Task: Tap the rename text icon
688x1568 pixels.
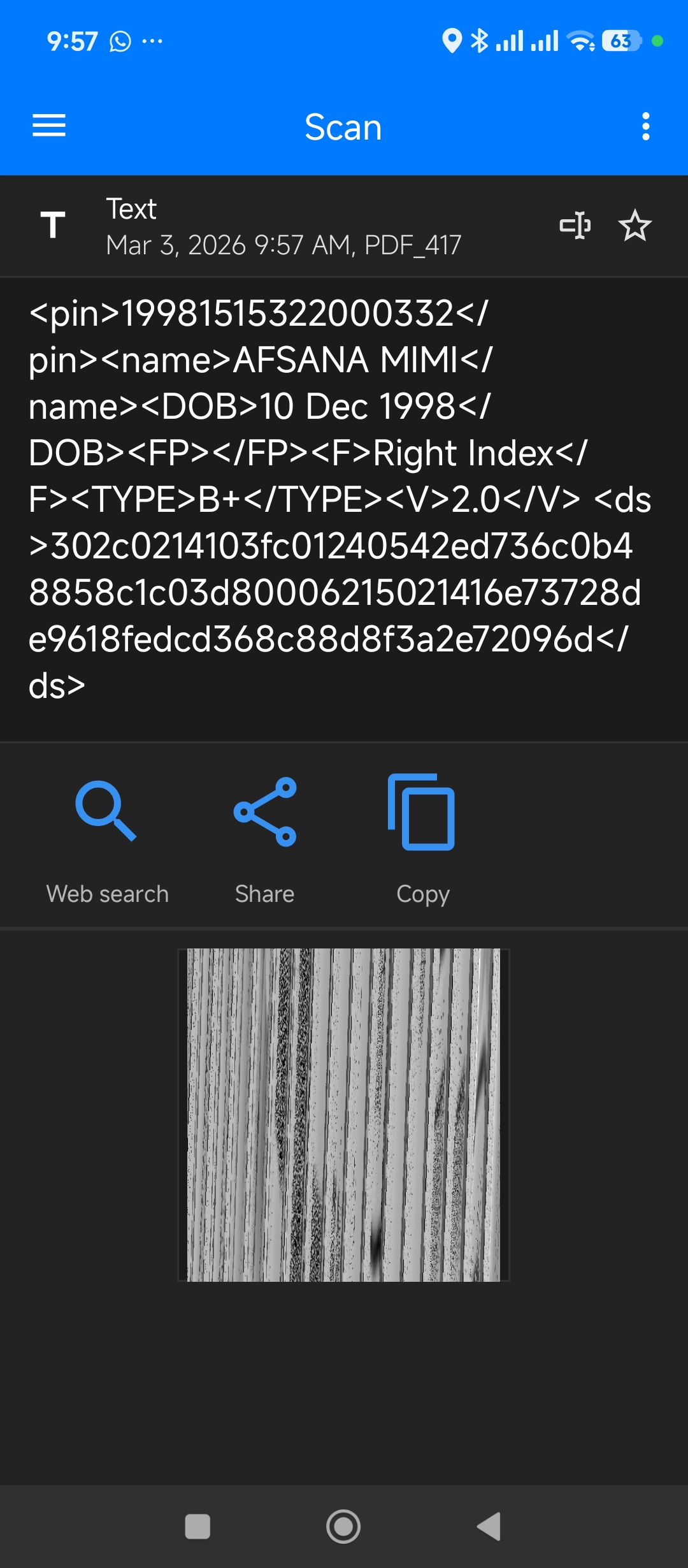Action: click(x=575, y=226)
